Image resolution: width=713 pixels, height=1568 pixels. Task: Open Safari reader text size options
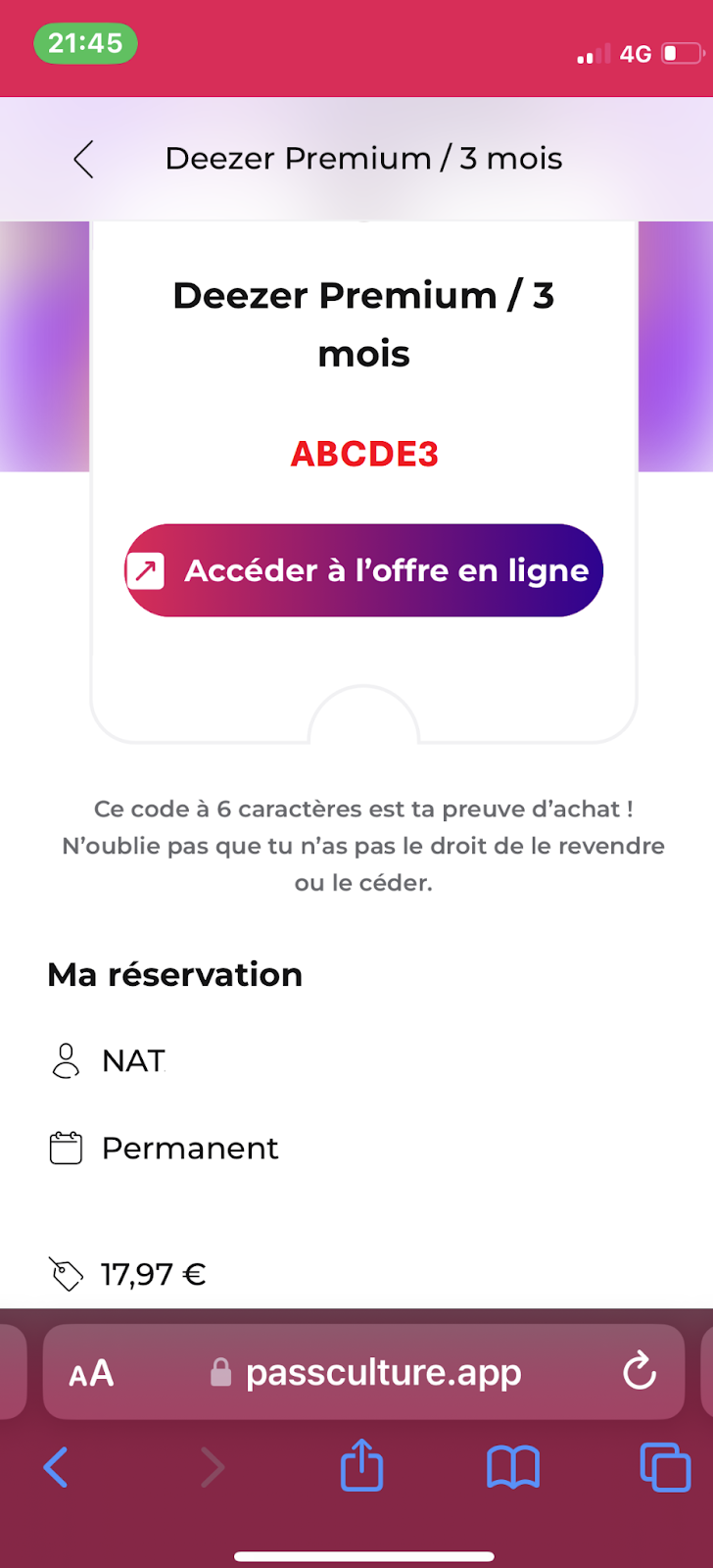click(x=91, y=1373)
